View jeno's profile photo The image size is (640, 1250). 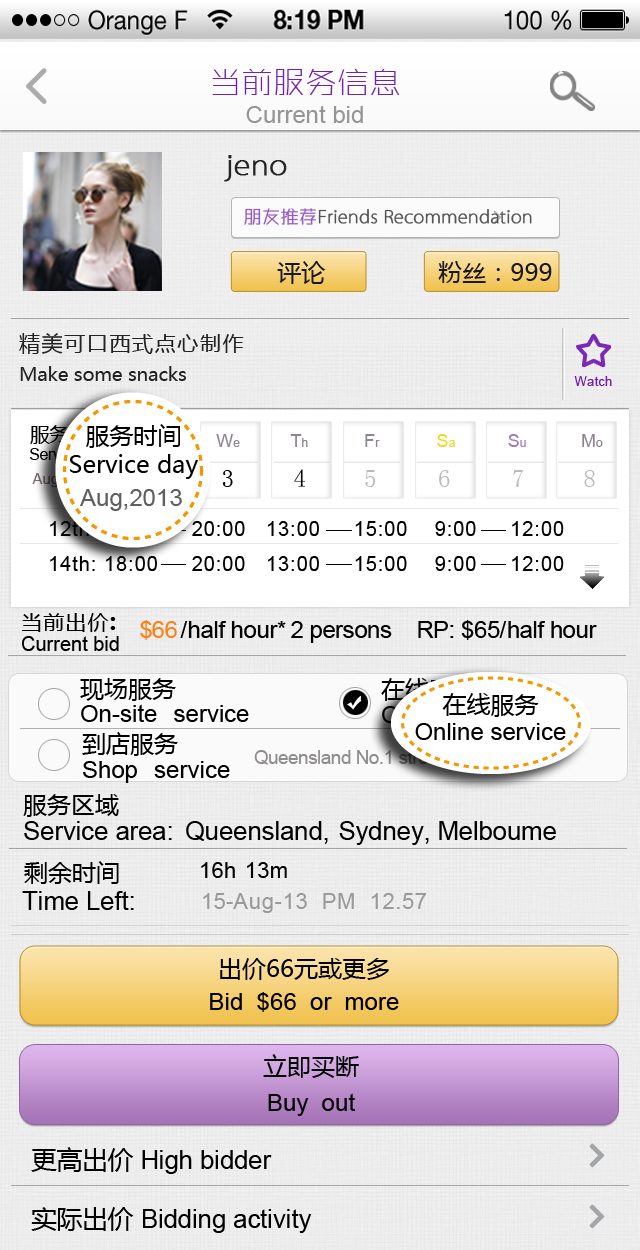pyautogui.click(x=92, y=221)
